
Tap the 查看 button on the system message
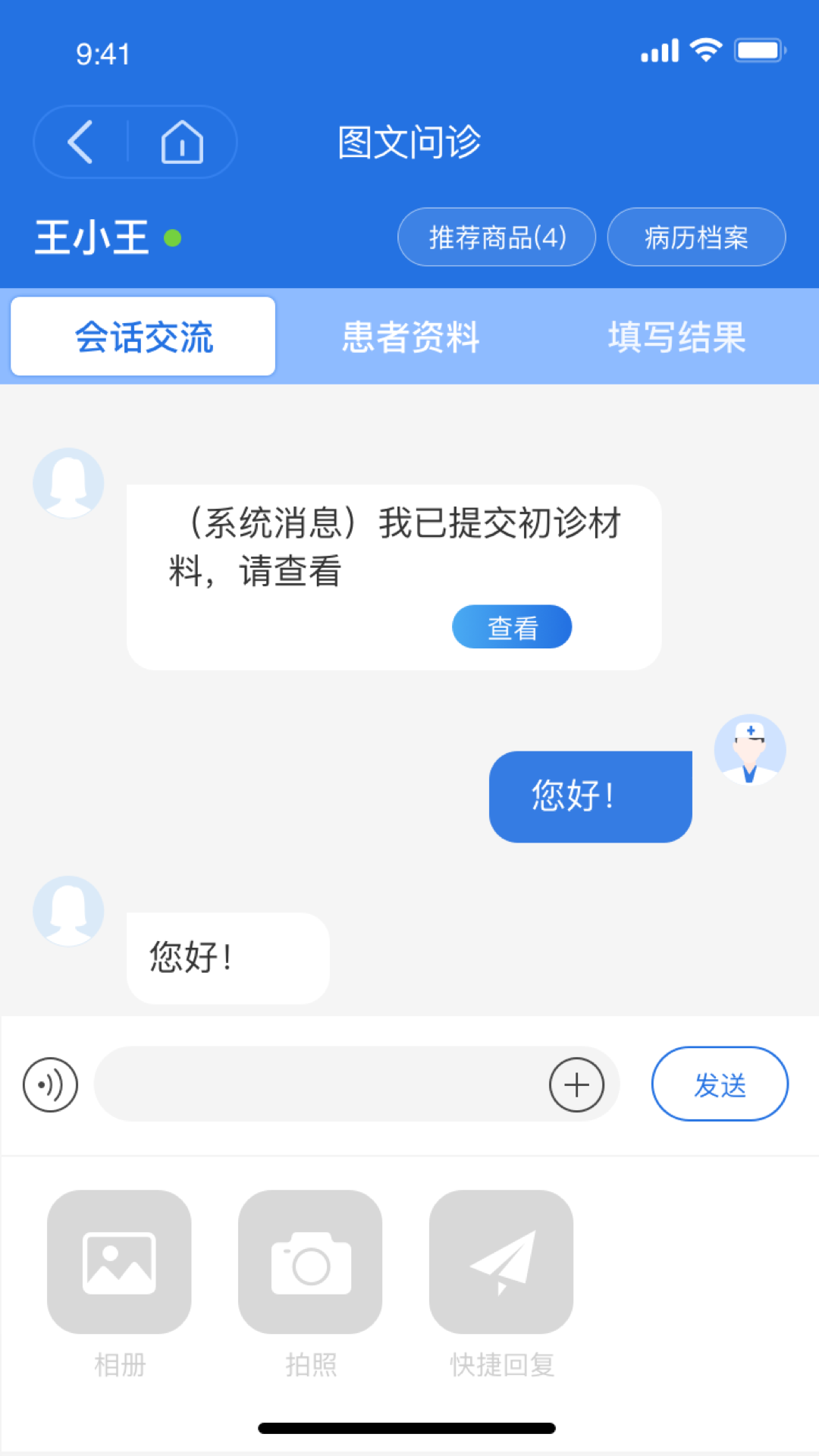[512, 626]
